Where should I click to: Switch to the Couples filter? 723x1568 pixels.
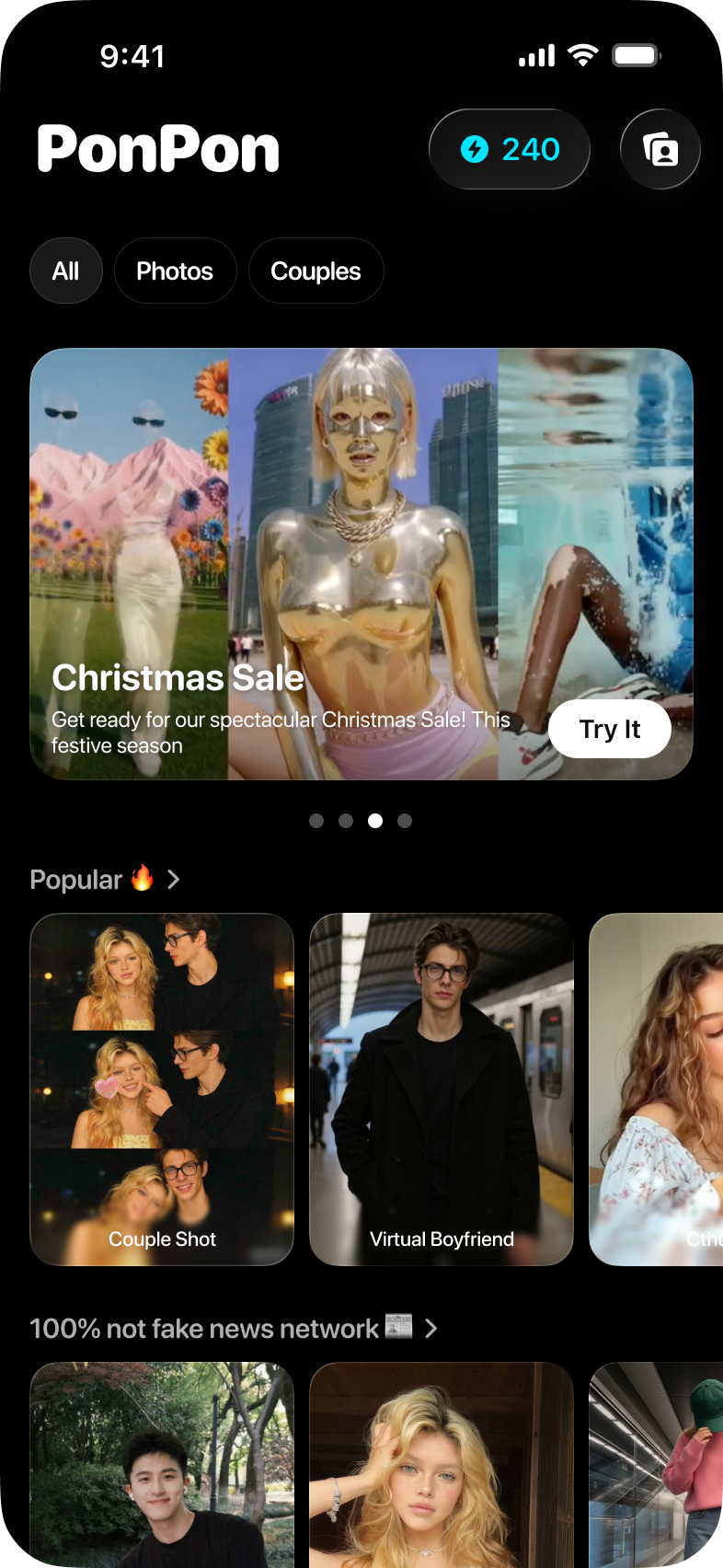point(316,271)
